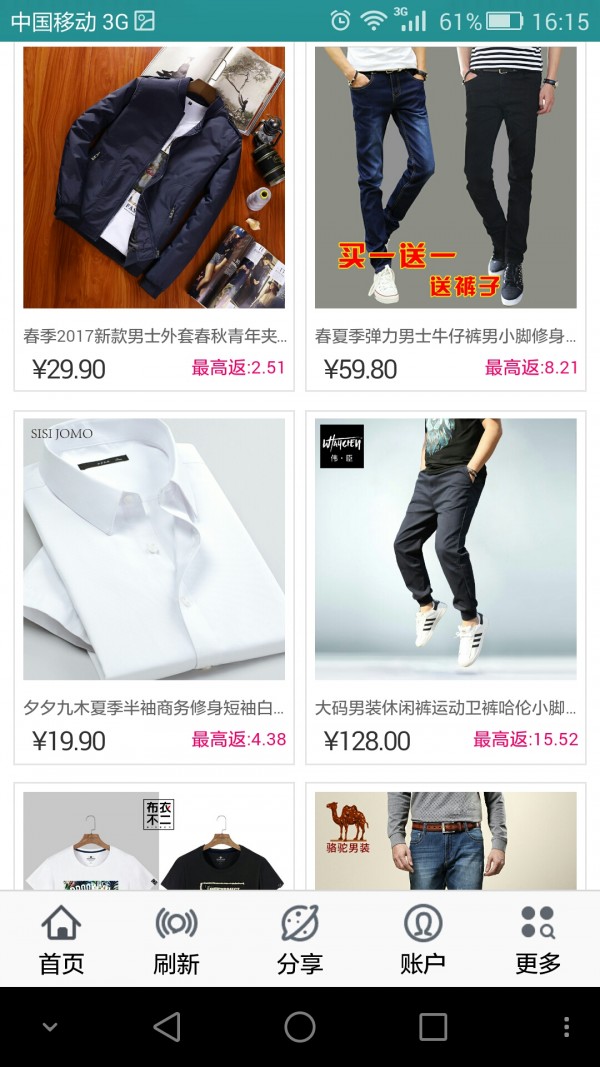Viewport: 600px width, 1067px height.
Task: Open the T-shirt product with hanger photos
Action: click(x=154, y=840)
